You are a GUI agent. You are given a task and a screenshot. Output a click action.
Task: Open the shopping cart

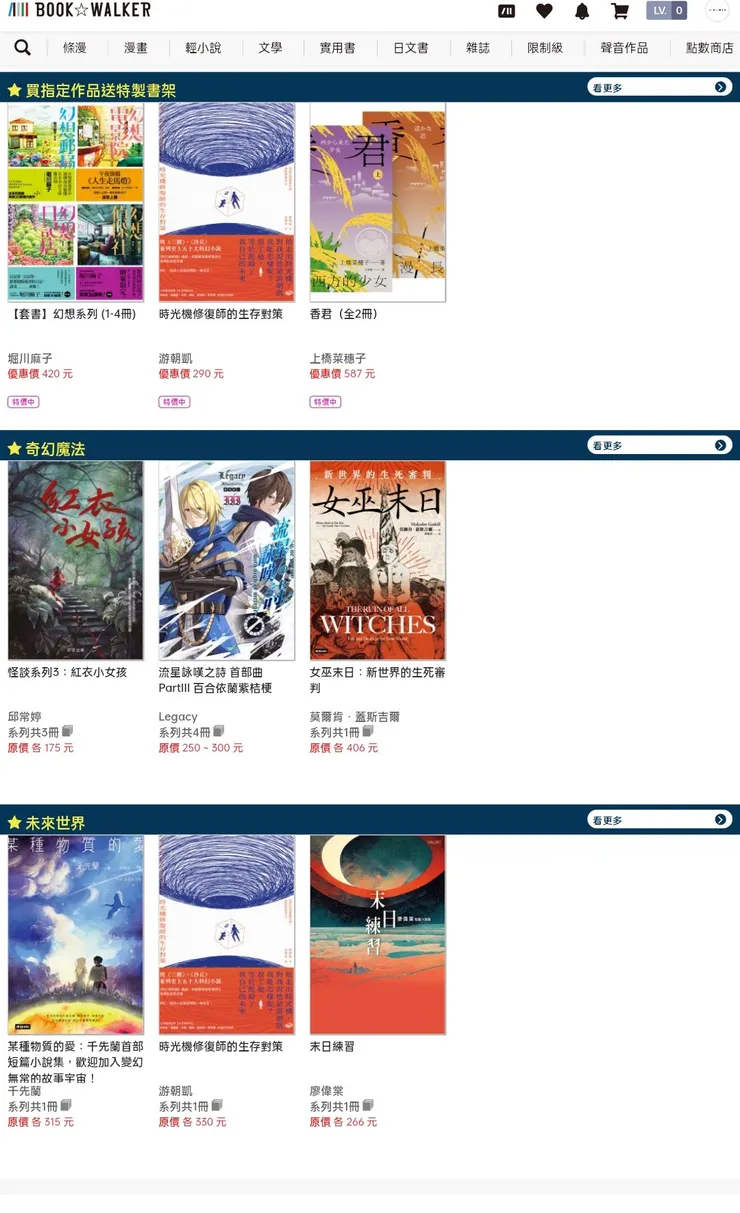point(620,11)
